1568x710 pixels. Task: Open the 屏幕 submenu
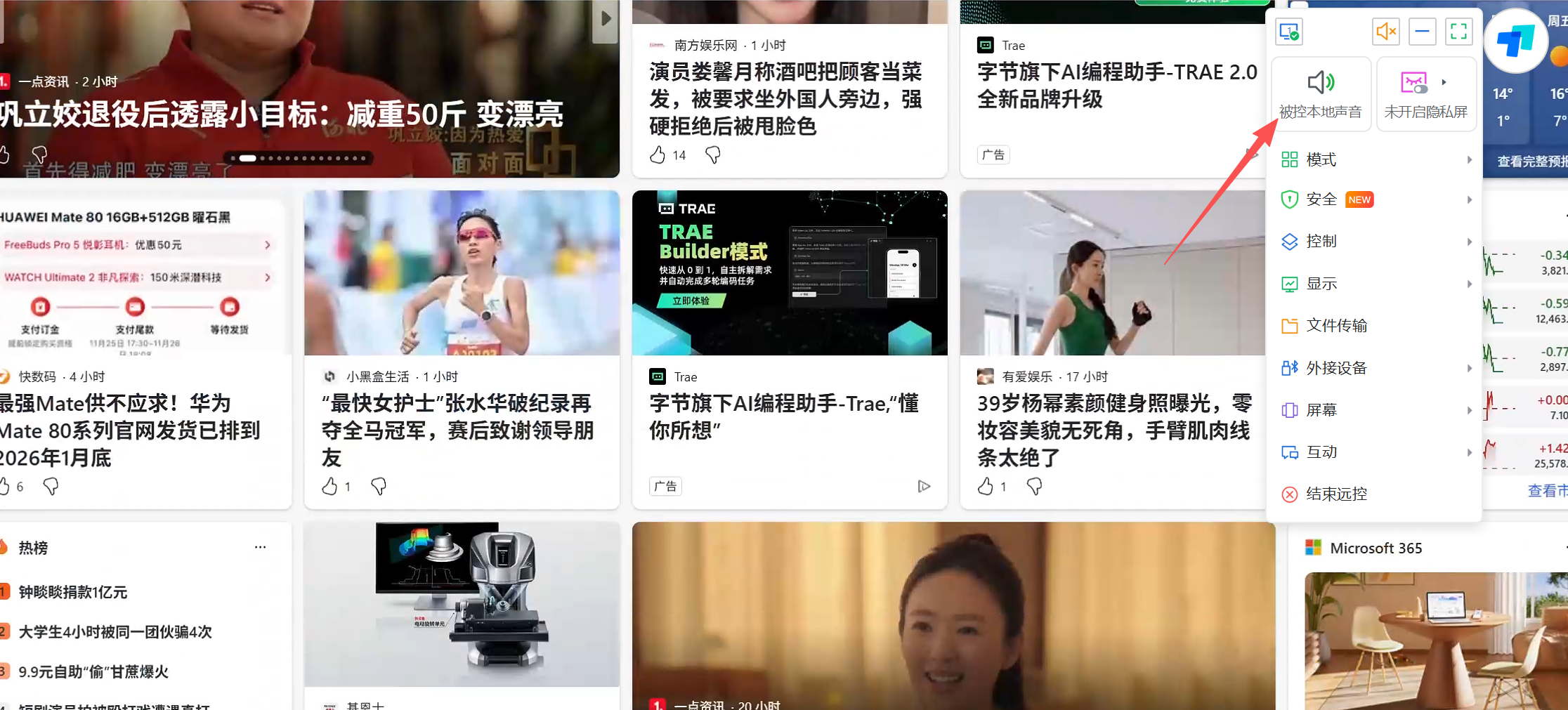pos(1374,410)
